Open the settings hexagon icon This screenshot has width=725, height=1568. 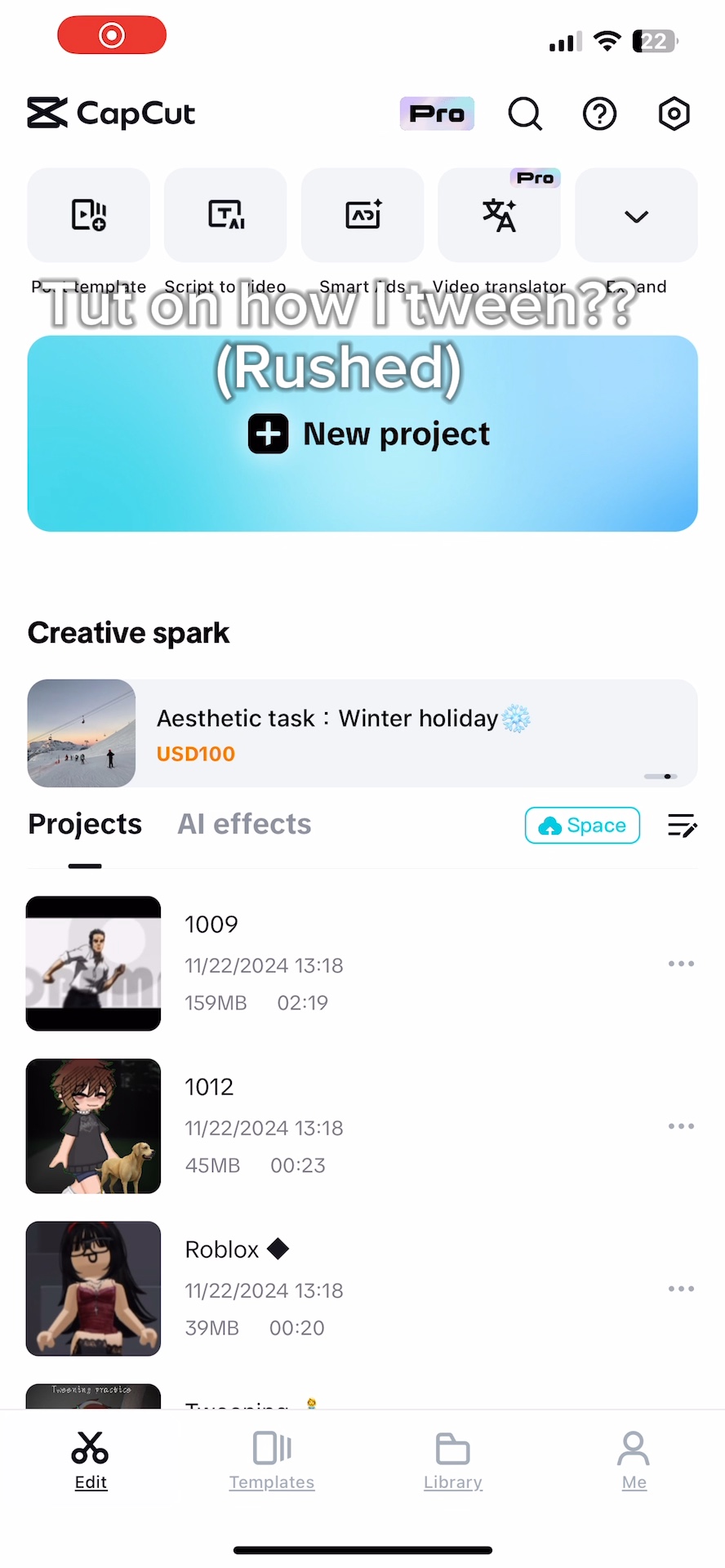tap(674, 114)
